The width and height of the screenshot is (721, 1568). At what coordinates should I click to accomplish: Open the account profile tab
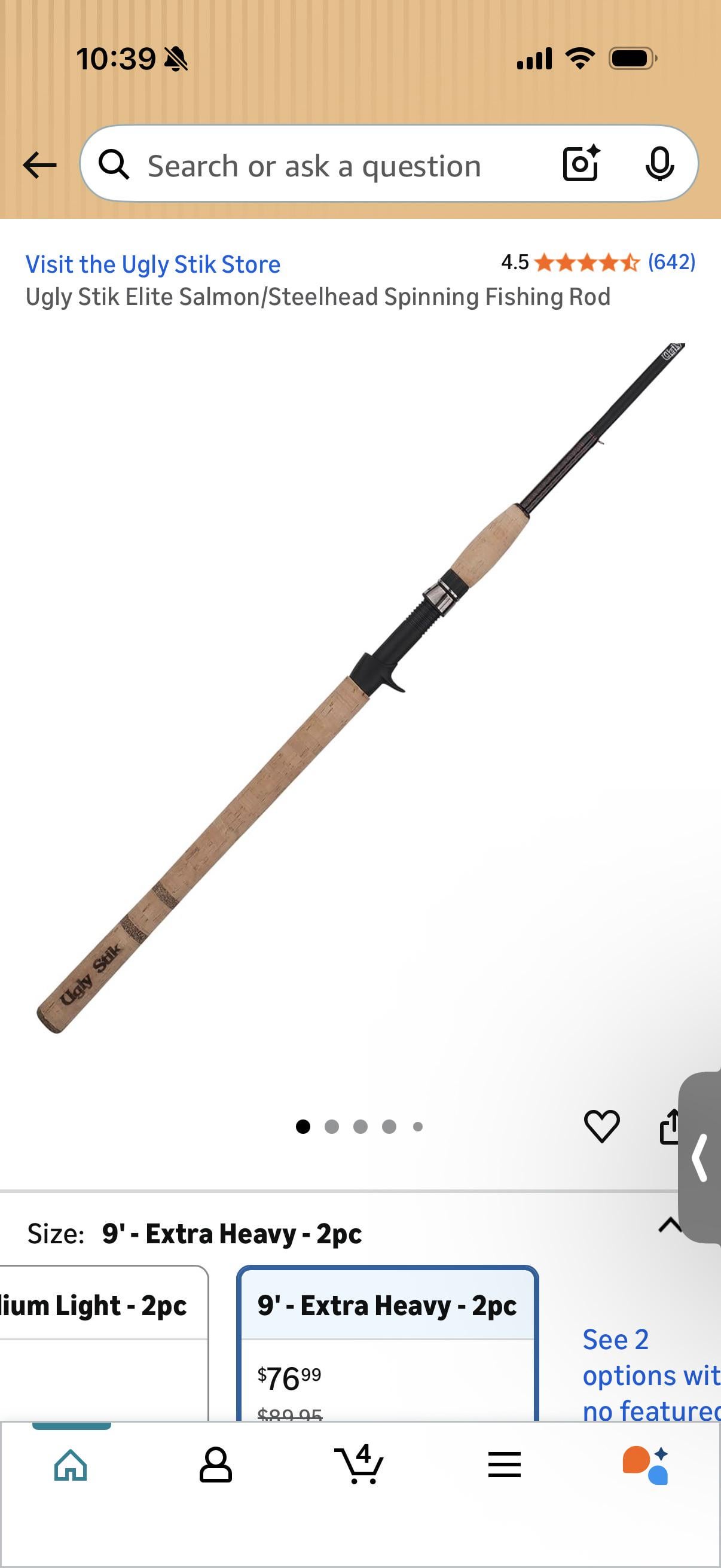215,1465
